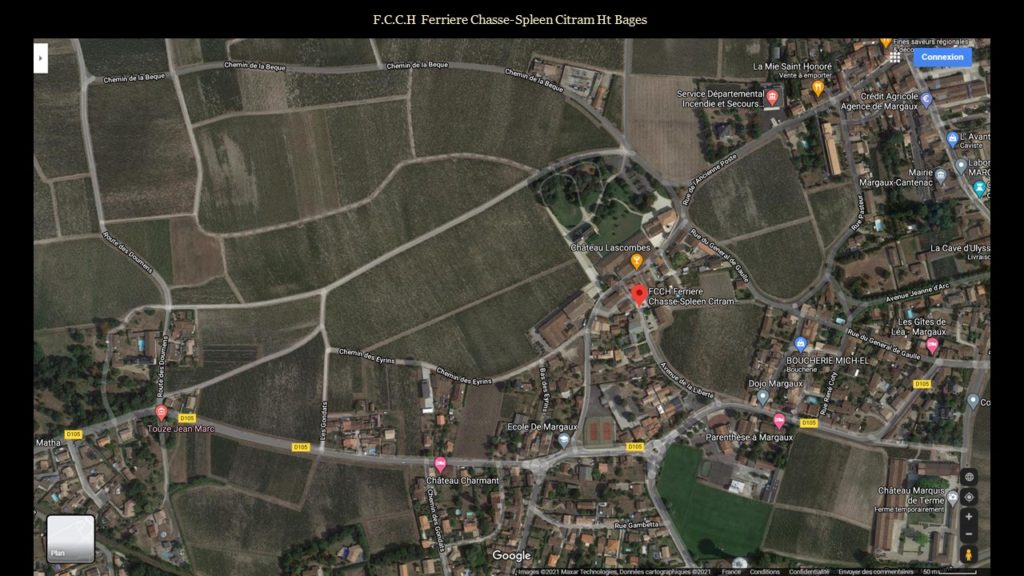Show my location on the map
The image size is (1024, 576).
968,496
